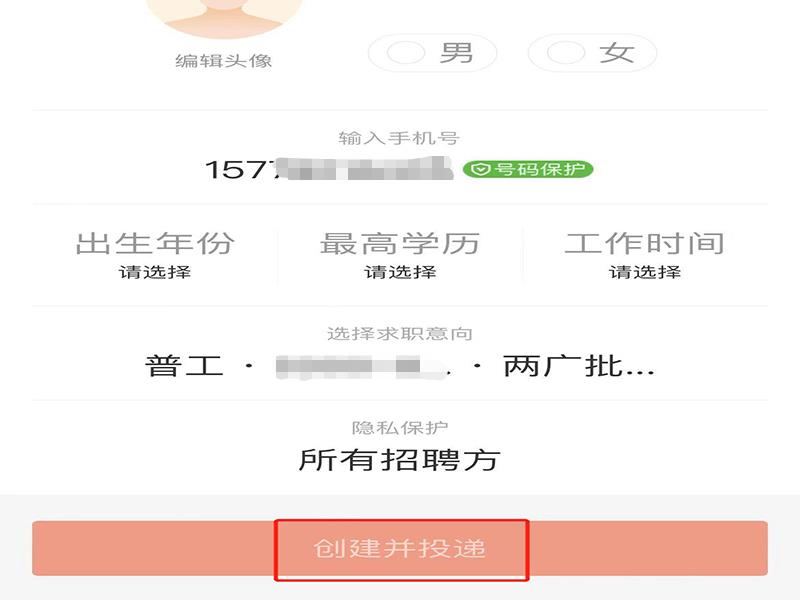Image resolution: width=800 pixels, height=600 pixels.
Task: Select 女 as gender
Action: pyautogui.click(x=592, y=53)
